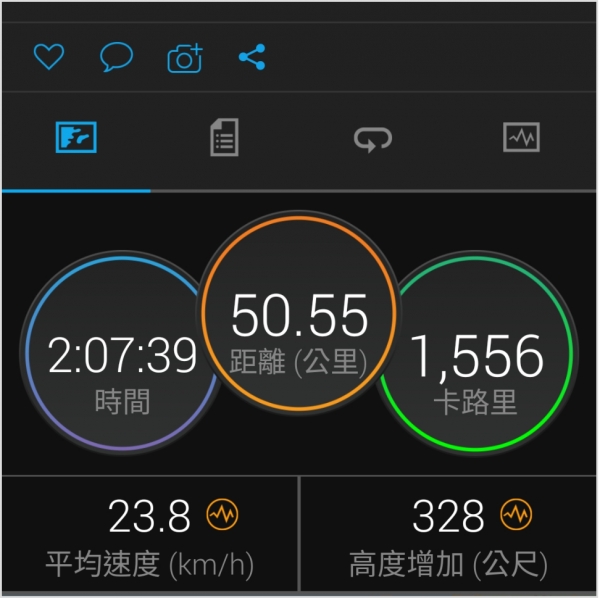Screen dimensions: 600x598
Task: Open the comments bubble
Action: point(116,58)
